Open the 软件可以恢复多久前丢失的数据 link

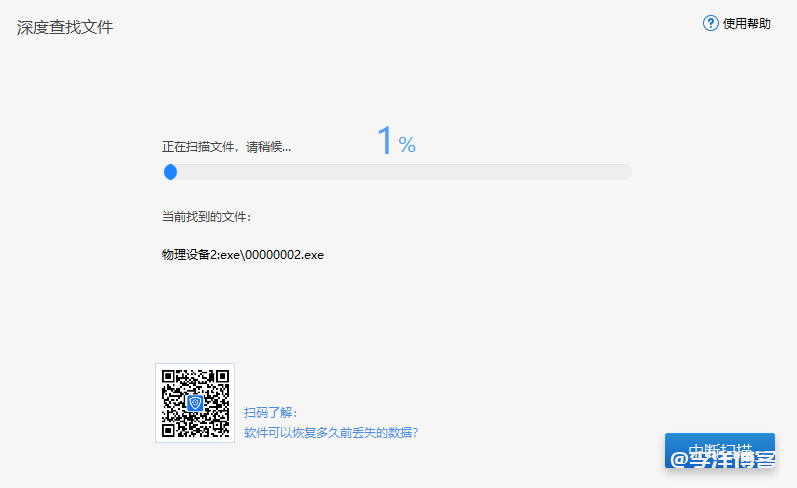(x=331, y=433)
